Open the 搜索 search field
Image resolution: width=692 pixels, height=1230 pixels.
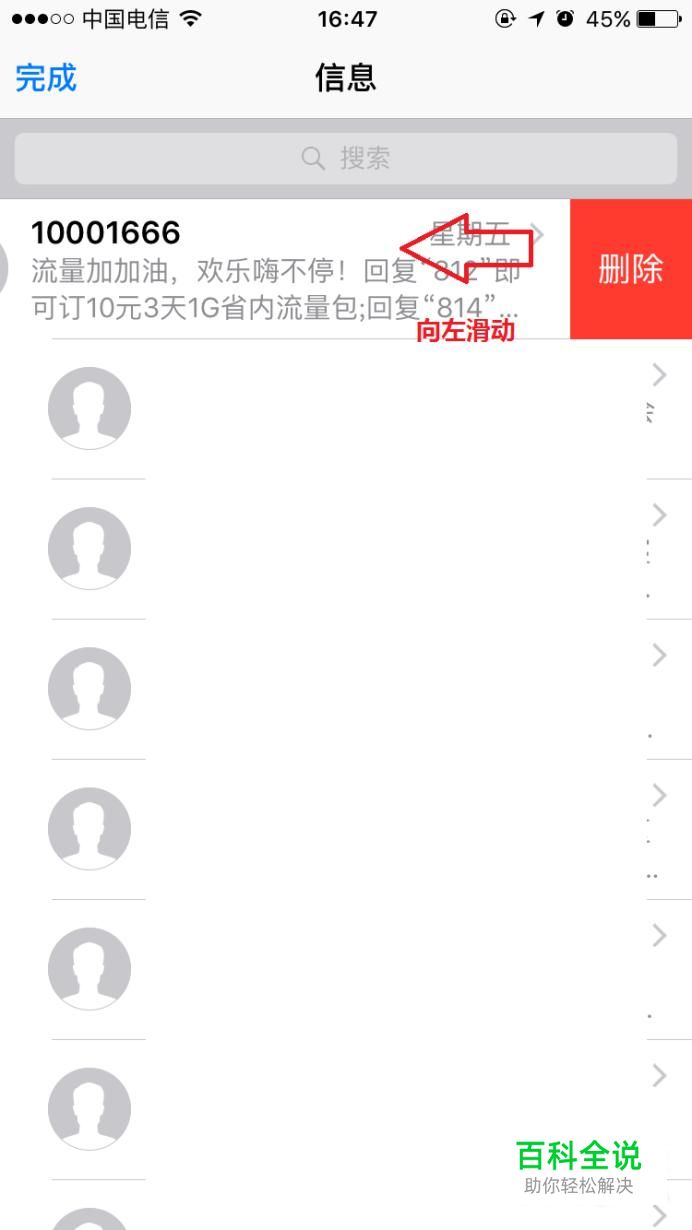(x=345, y=158)
